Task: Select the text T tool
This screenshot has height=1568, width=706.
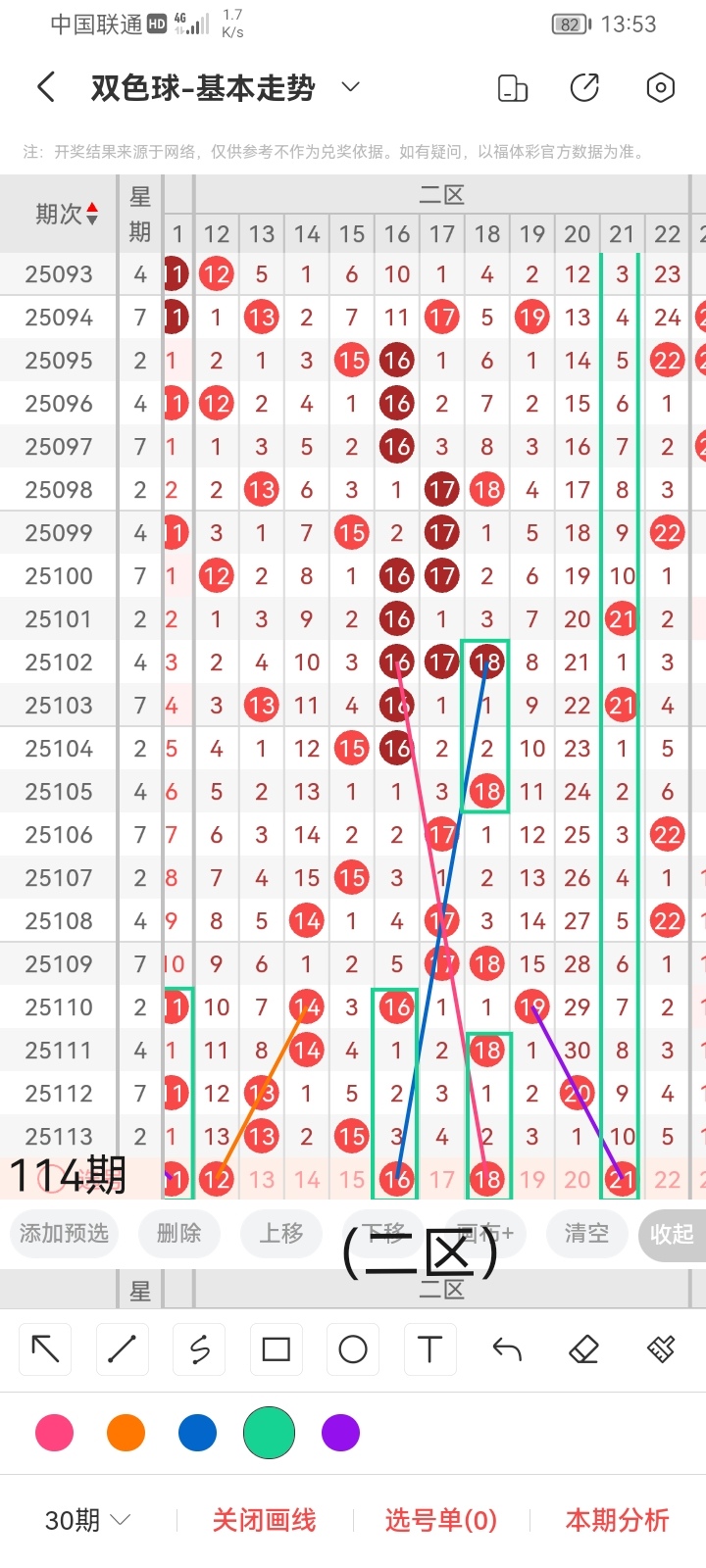Action: click(x=429, y=1349)
